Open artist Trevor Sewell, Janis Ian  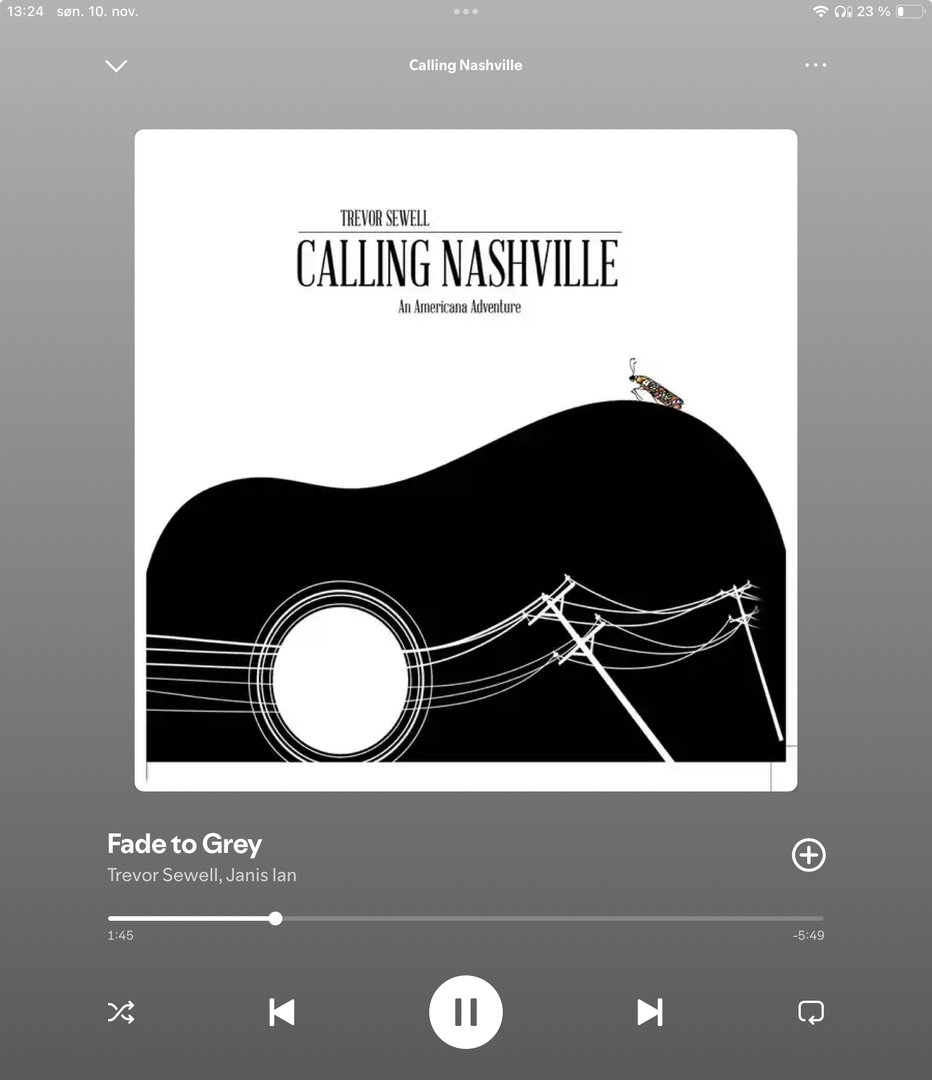(202, 875)
